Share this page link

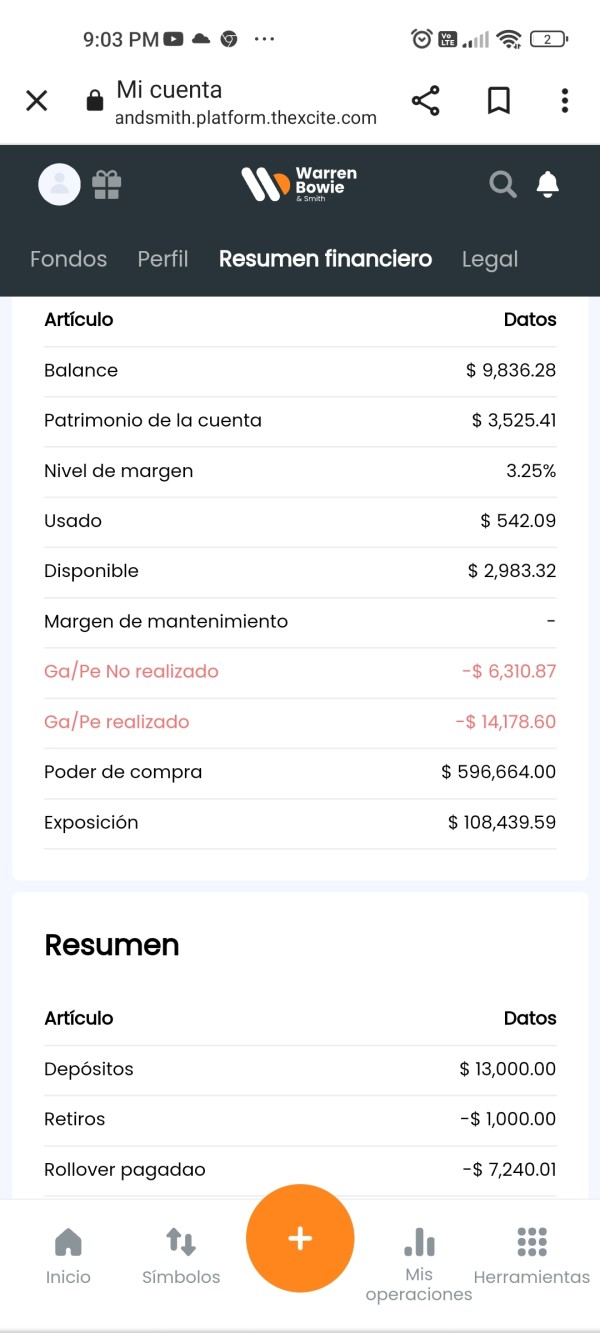tap(425, 100)
